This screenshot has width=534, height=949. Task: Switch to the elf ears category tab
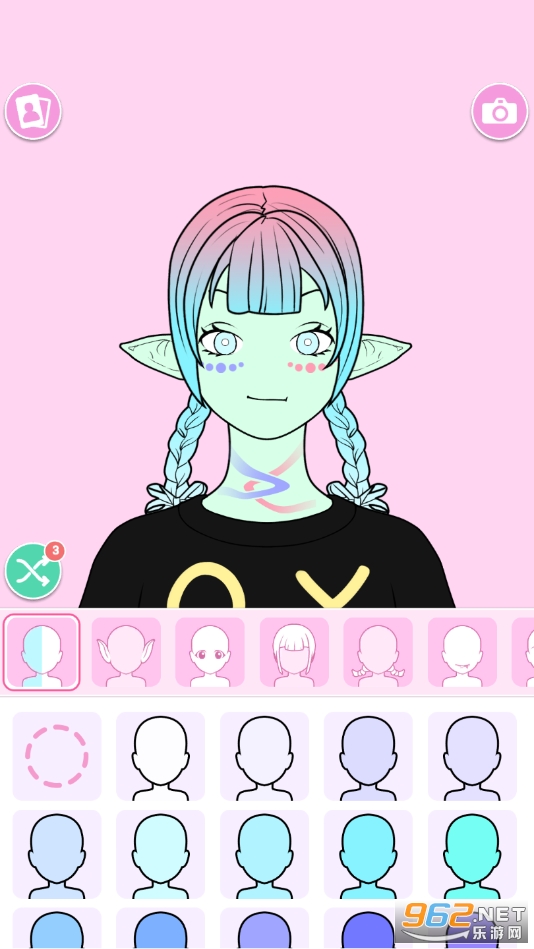(126, 652)
